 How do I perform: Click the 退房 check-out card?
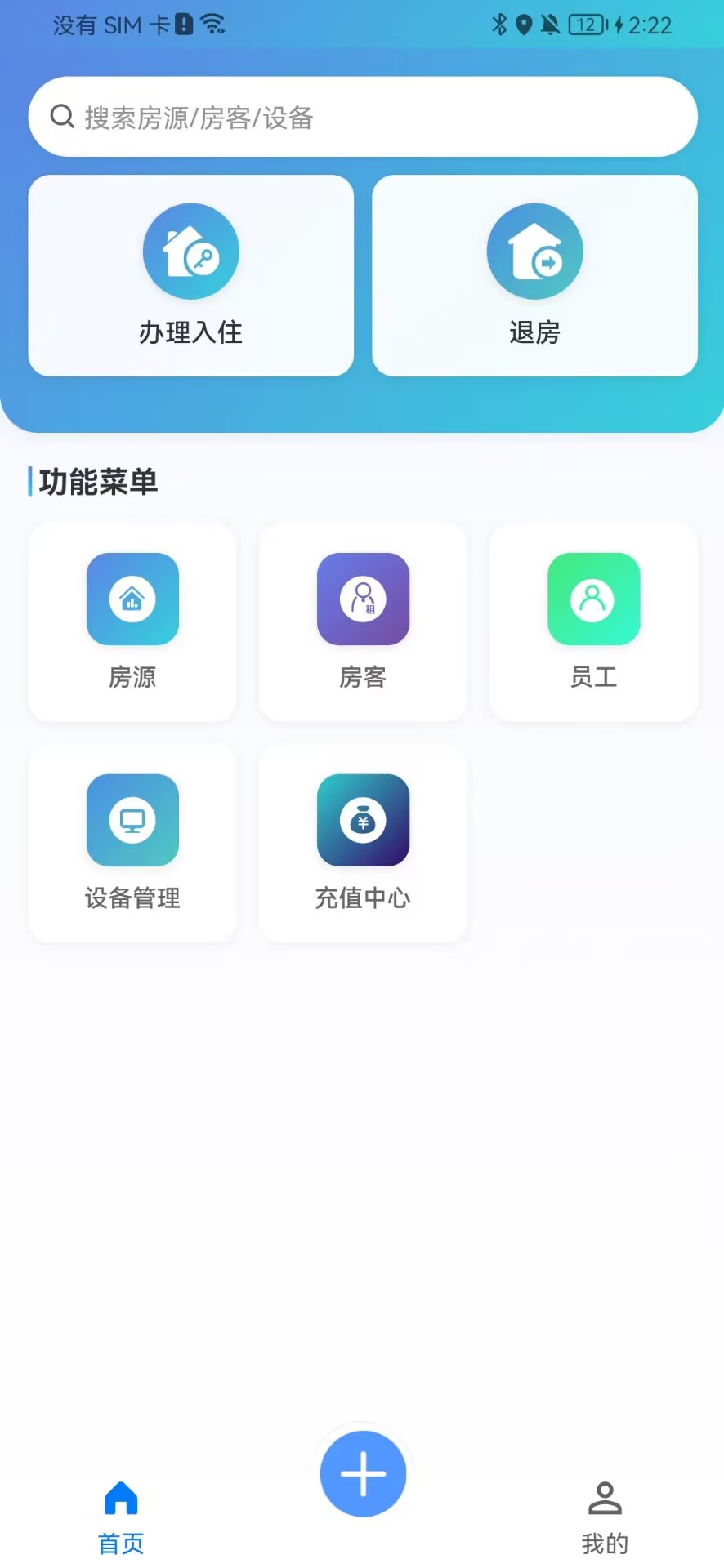[534, 276]
